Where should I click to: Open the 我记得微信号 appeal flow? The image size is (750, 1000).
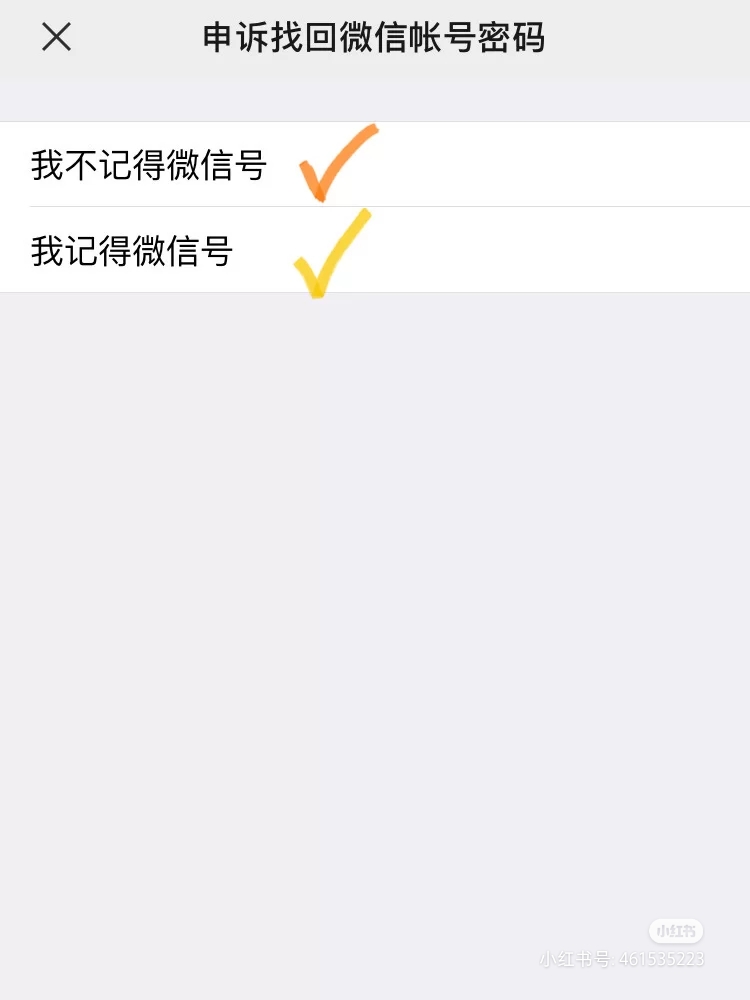click(x=130, y=252)
